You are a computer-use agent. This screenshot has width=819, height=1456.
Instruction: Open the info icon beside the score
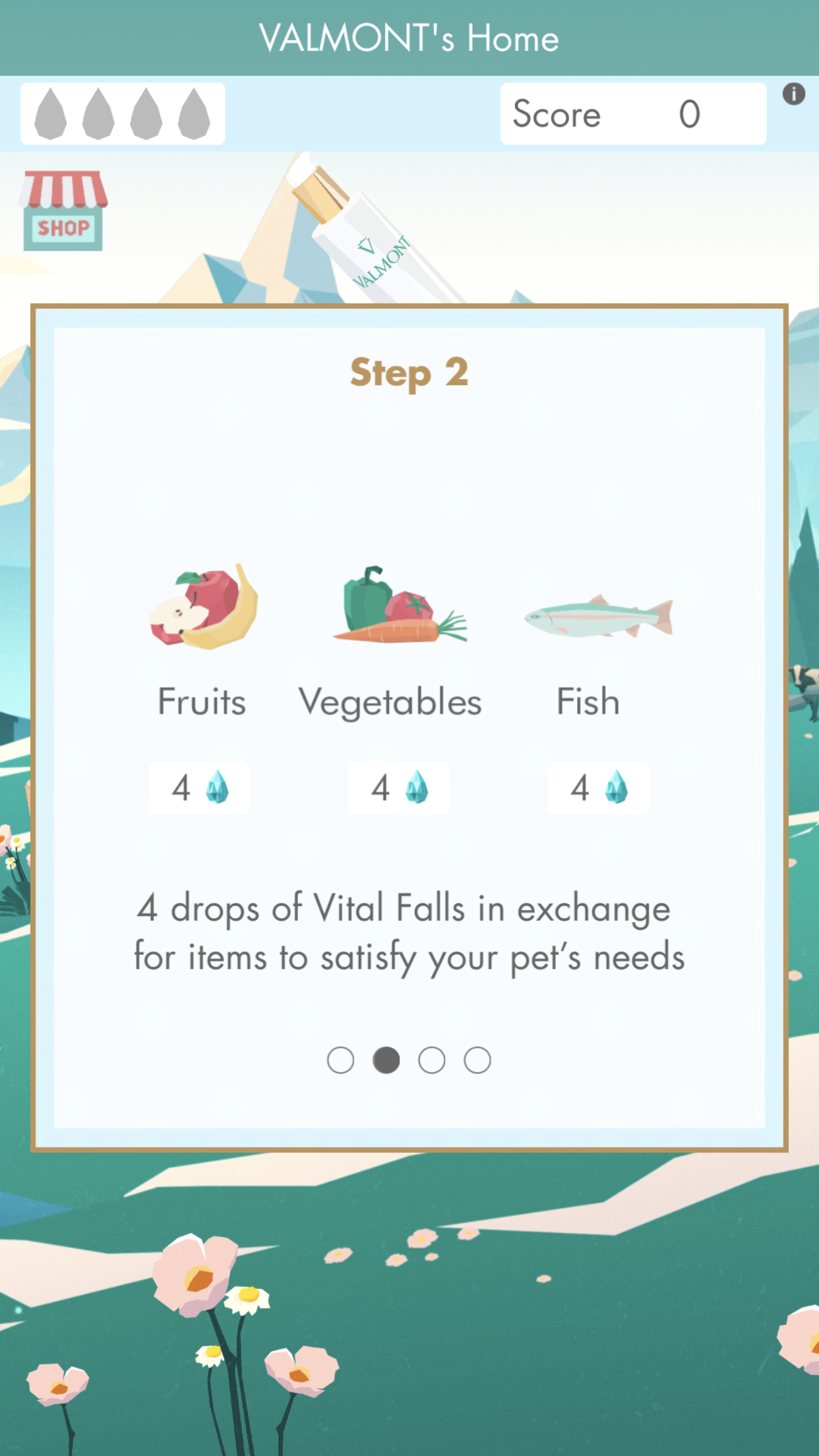[x=793, y=94]
